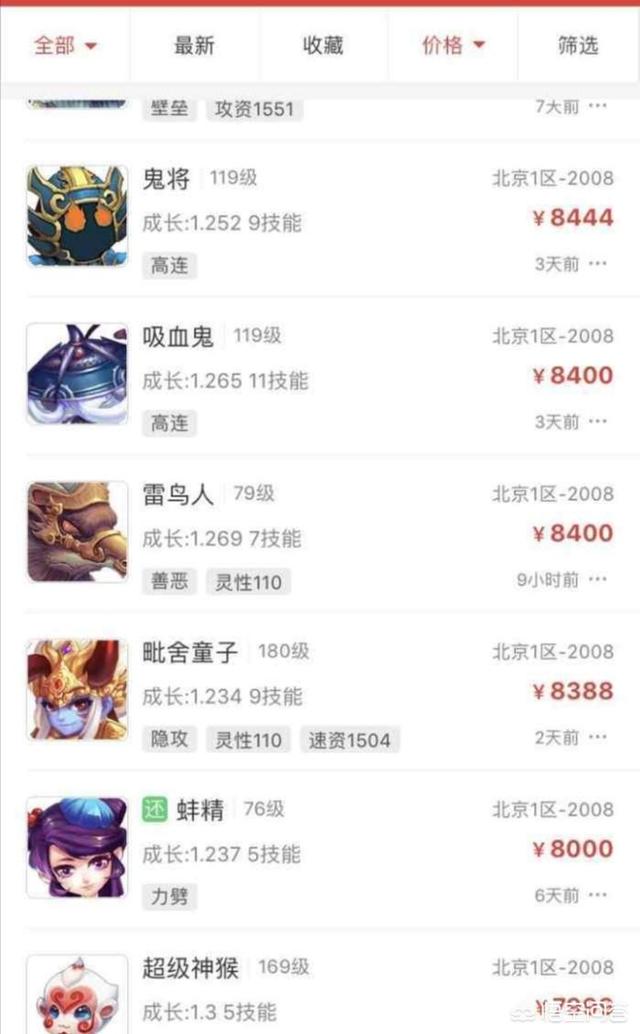The image size is (640, 1034).
Task: View the 超级神猴 listing
Action: click(320, 988)
